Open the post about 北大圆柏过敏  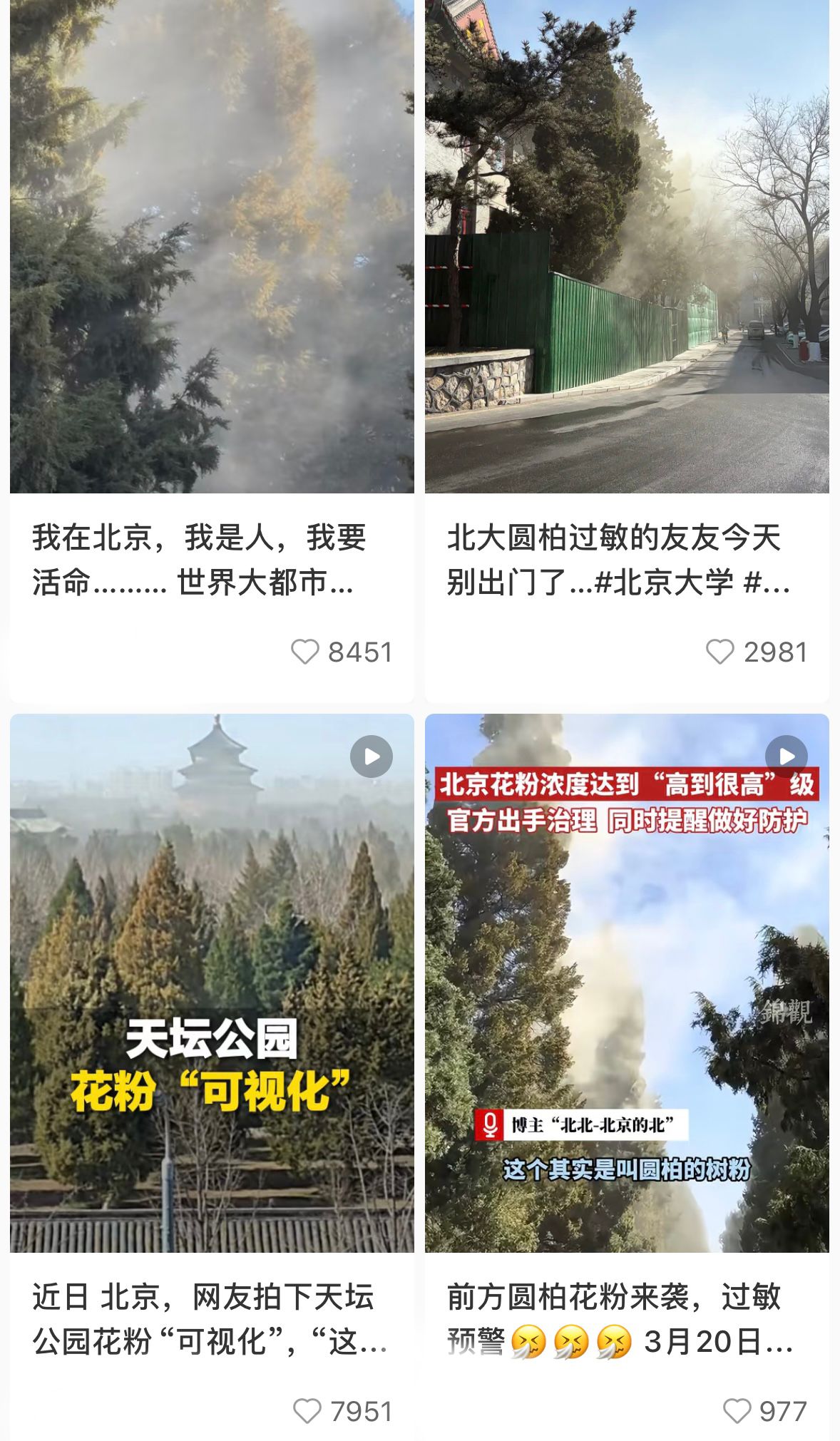coord(627,285)
